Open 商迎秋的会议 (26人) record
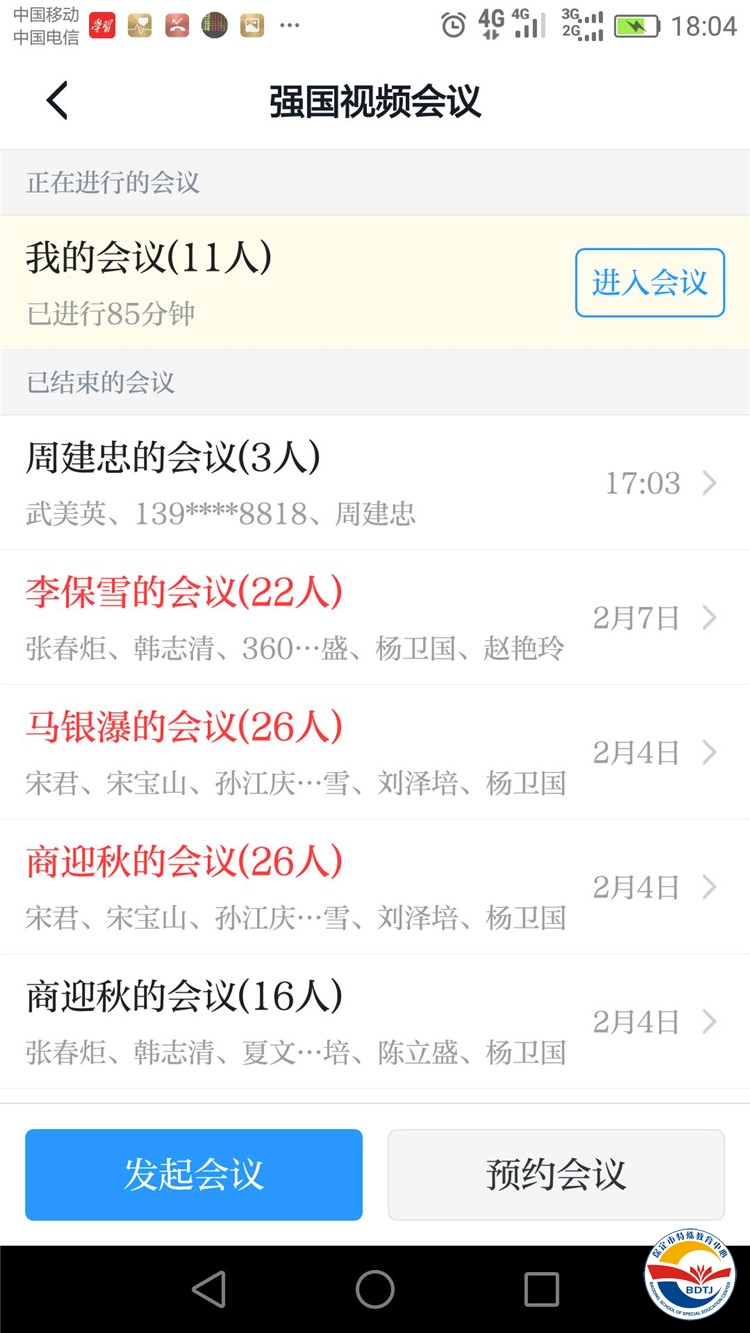 [x=374, y=887]
